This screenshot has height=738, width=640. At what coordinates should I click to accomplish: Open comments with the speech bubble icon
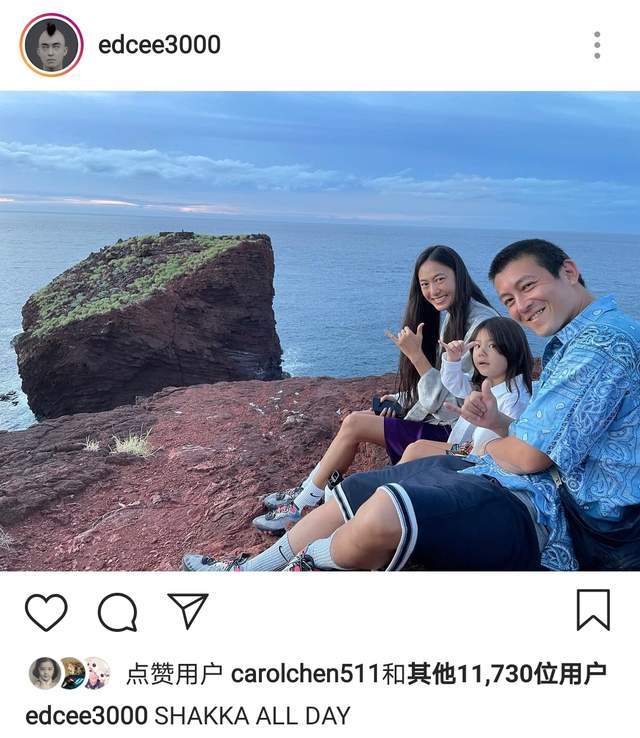(118, 612)
